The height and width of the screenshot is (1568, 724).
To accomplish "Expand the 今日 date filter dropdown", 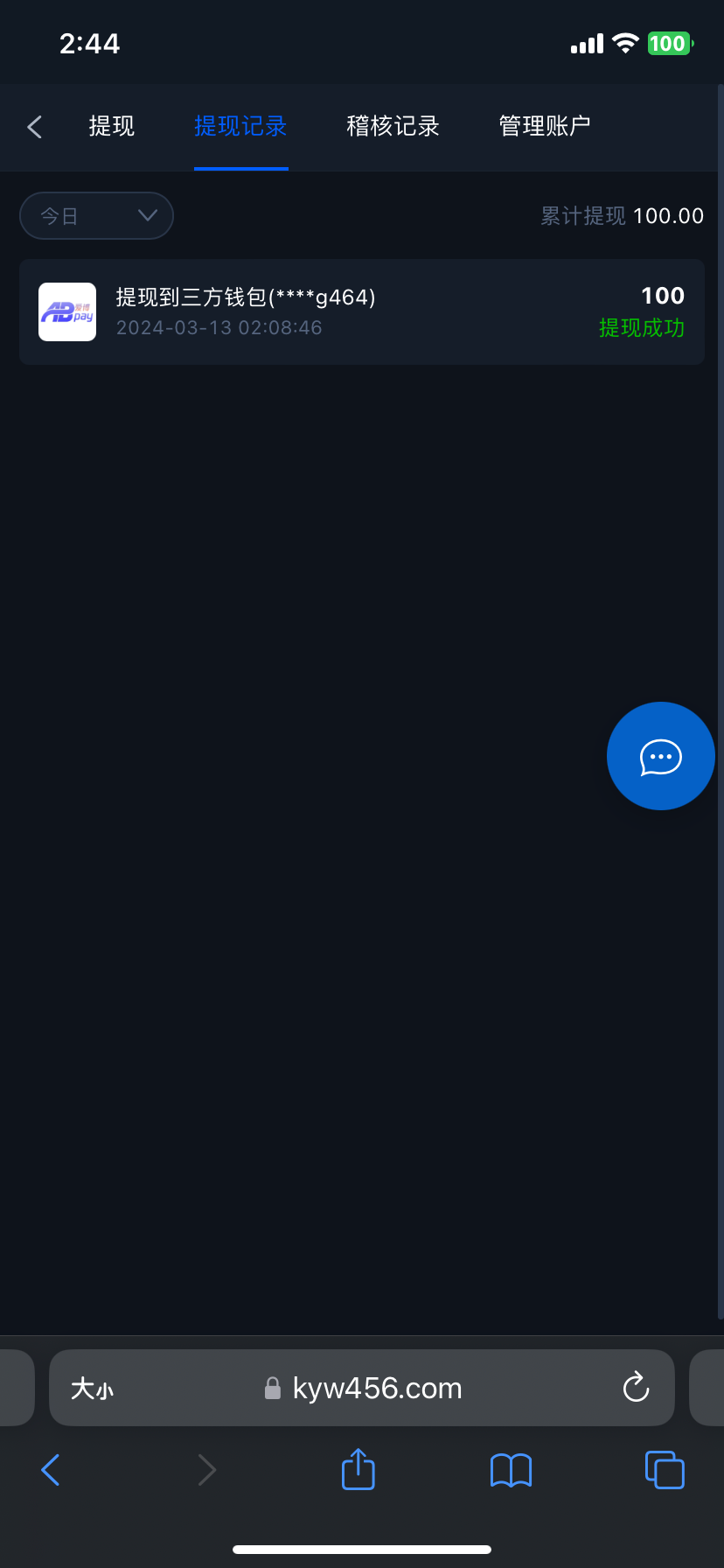I will (x=96, y=215).
